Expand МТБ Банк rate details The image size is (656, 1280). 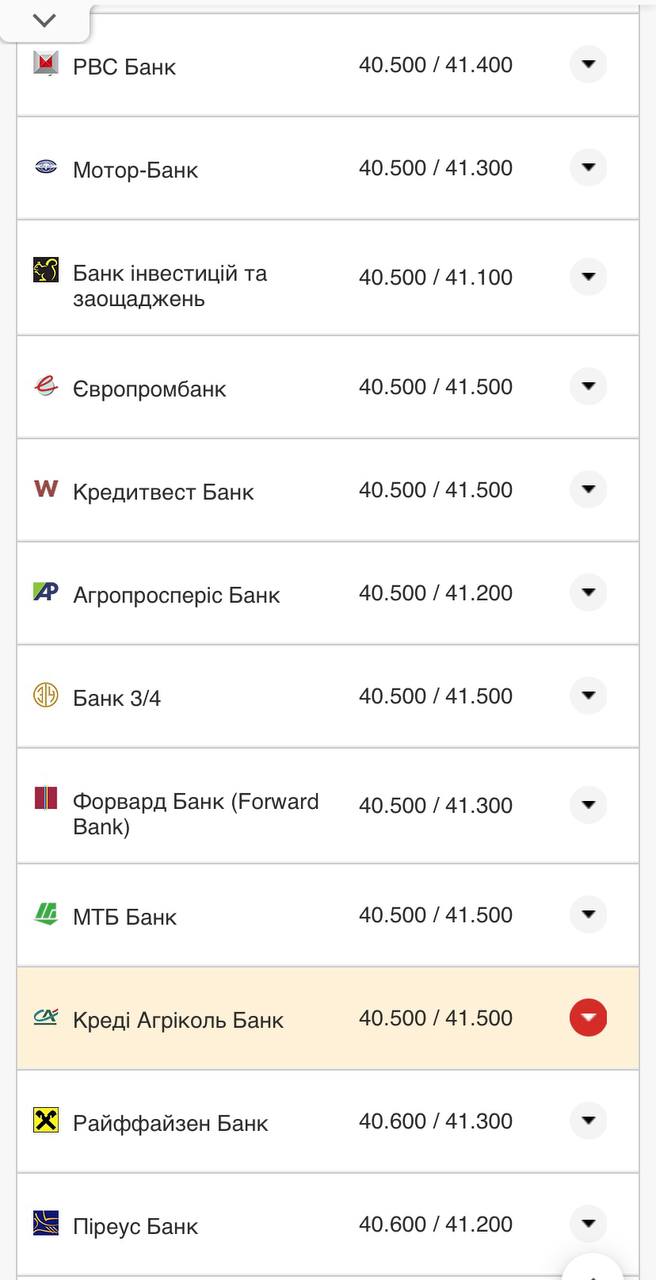(588, 914)
